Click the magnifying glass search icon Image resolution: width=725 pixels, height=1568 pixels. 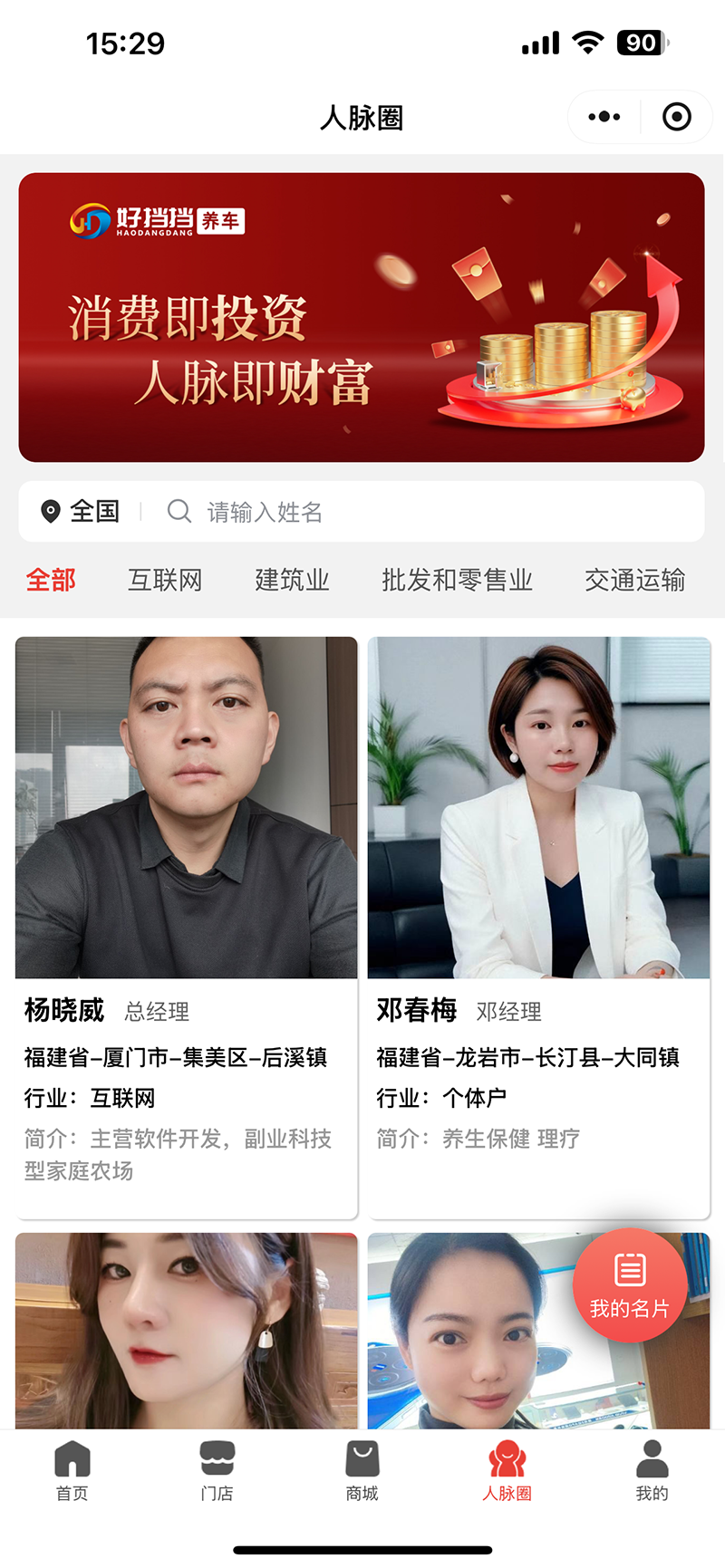tap(179, 511)
